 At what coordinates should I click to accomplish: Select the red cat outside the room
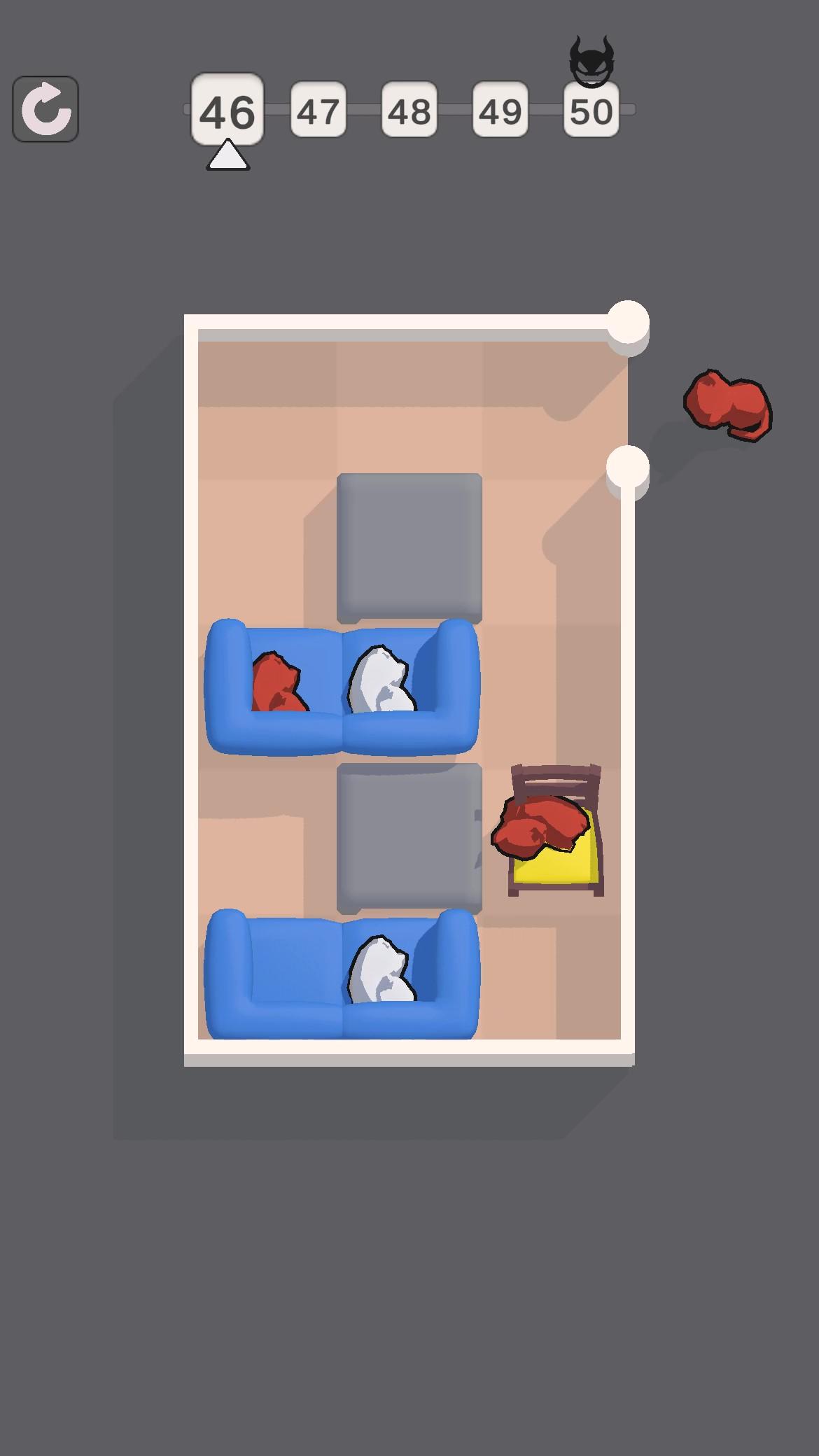728,406
